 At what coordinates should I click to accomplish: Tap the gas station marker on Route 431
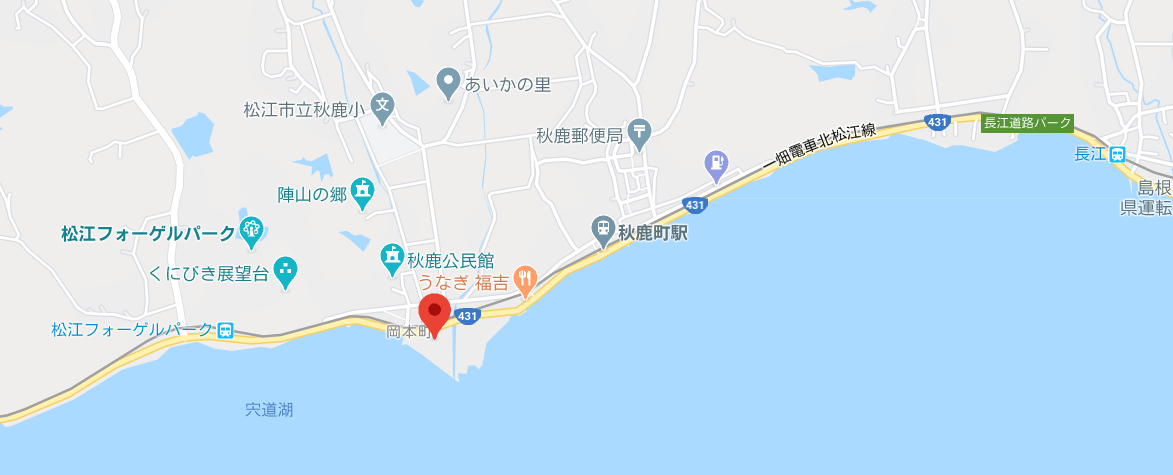[x=716, y=163]
